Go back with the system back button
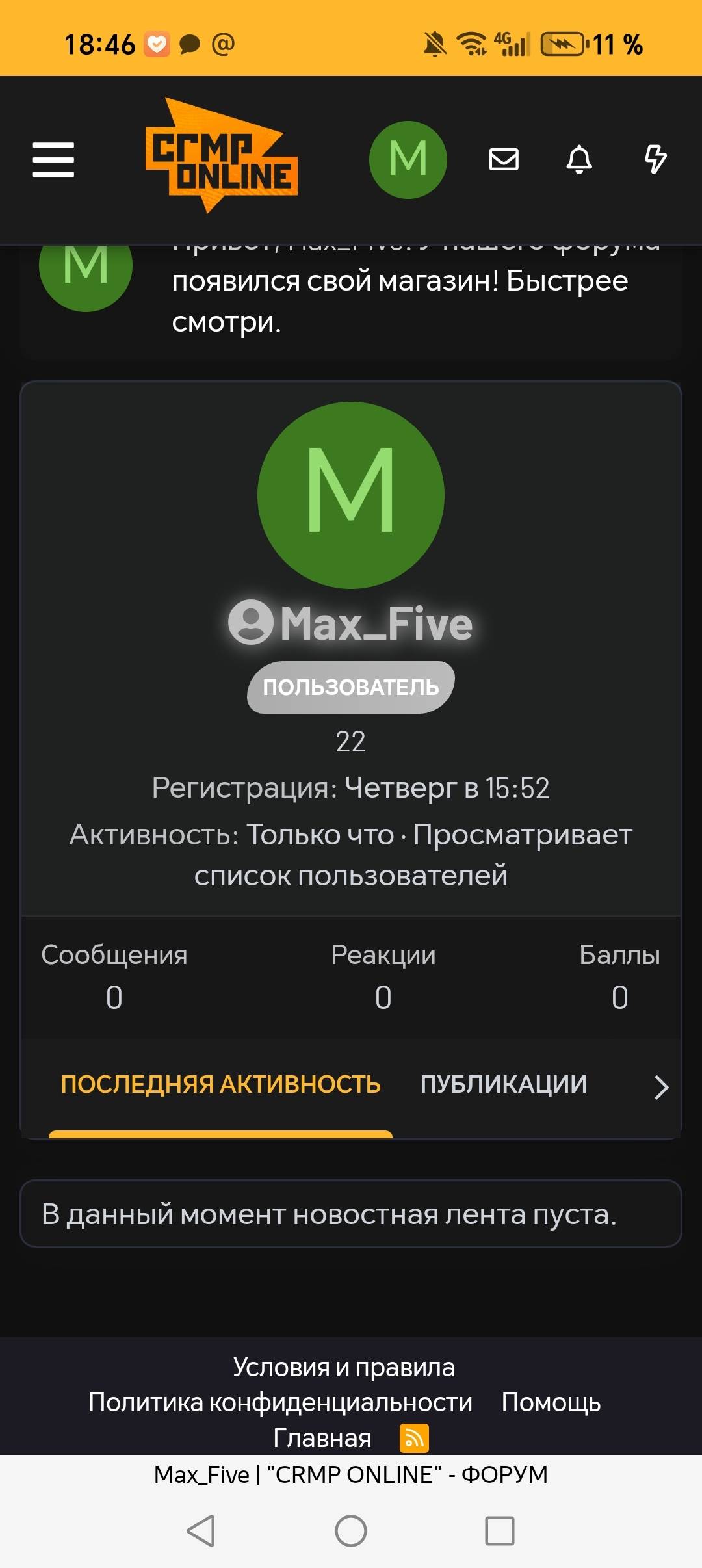 pos(201,1530)
